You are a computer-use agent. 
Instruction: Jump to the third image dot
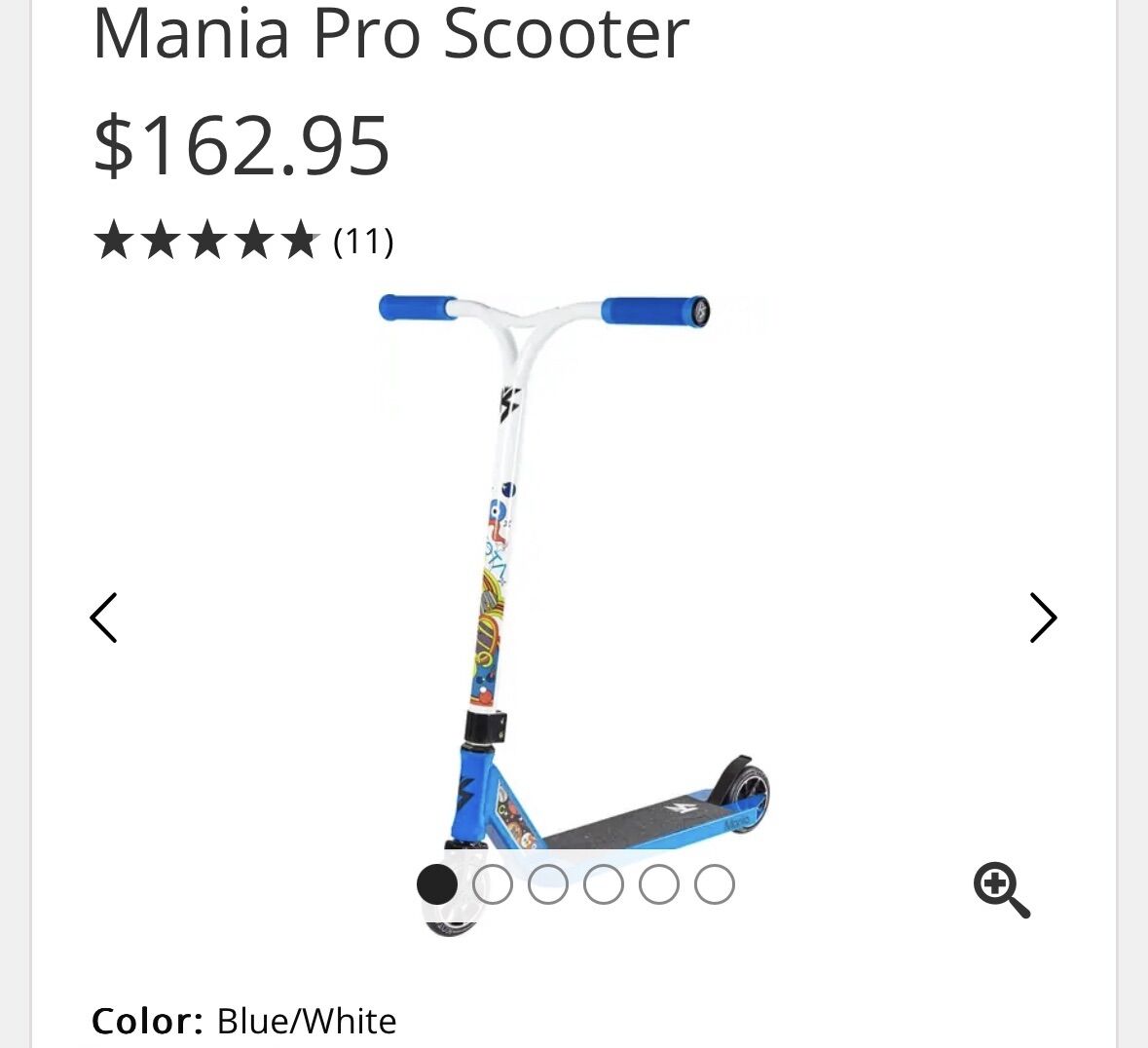548,884
